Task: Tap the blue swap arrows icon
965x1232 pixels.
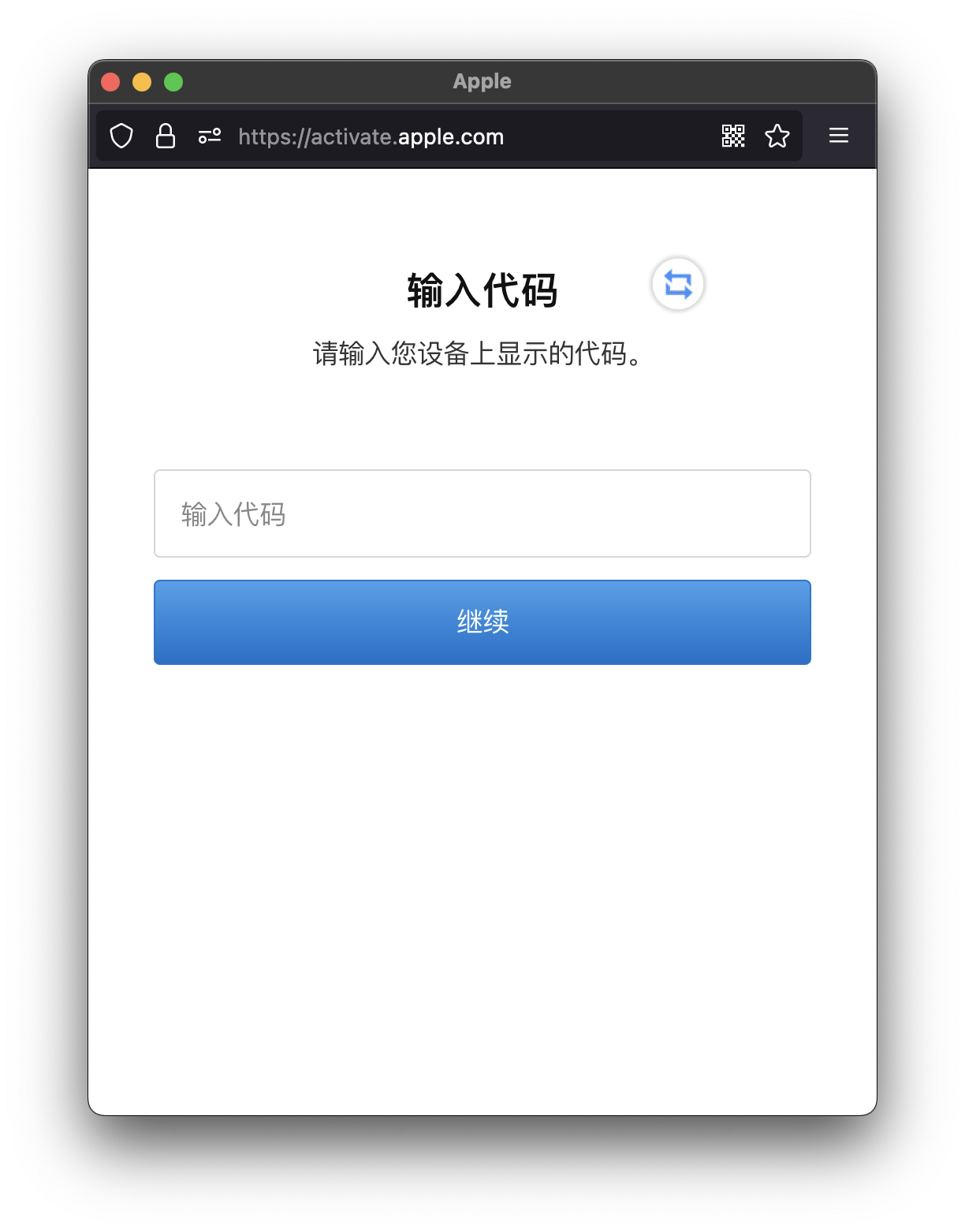Action: click(677, 284)
